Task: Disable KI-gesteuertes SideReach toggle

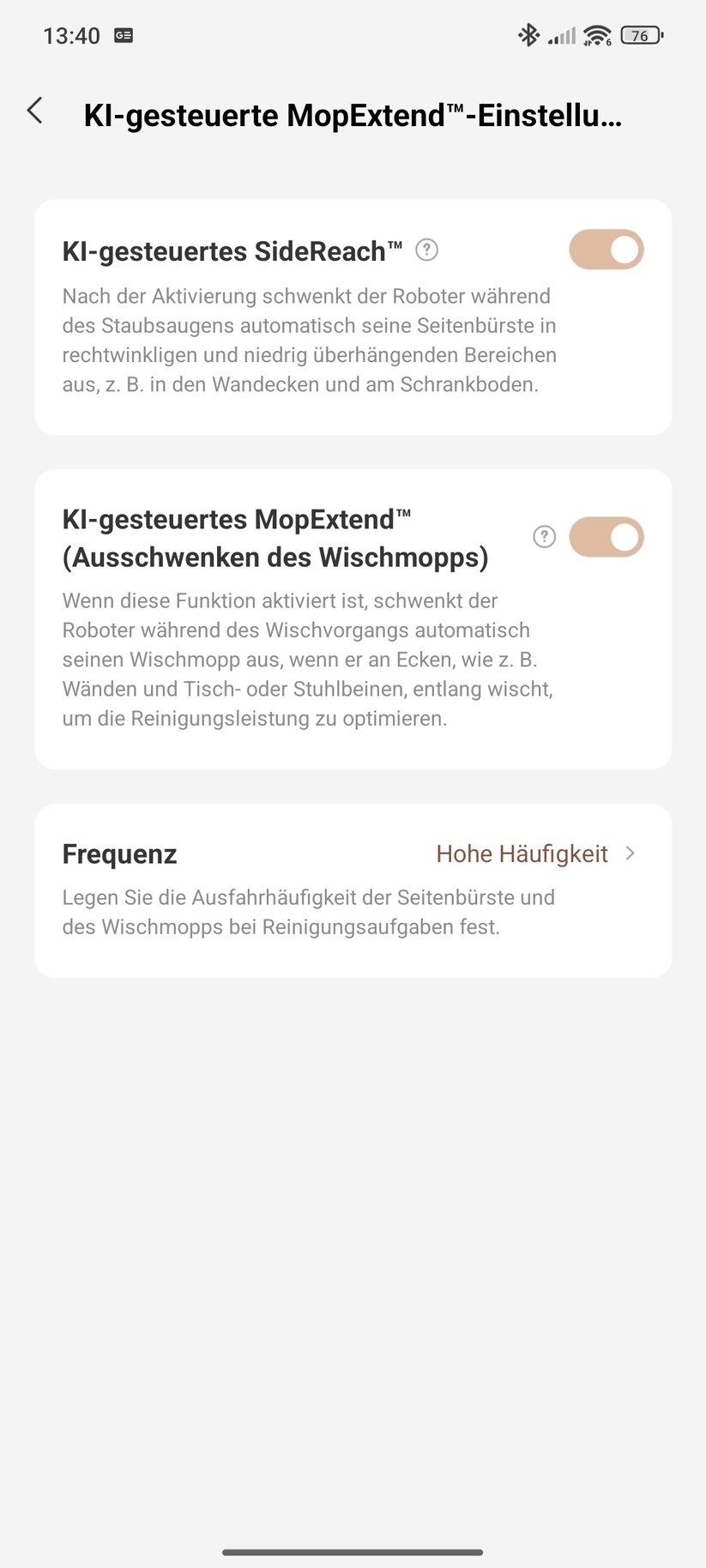Action: click(x=606, y=250)
